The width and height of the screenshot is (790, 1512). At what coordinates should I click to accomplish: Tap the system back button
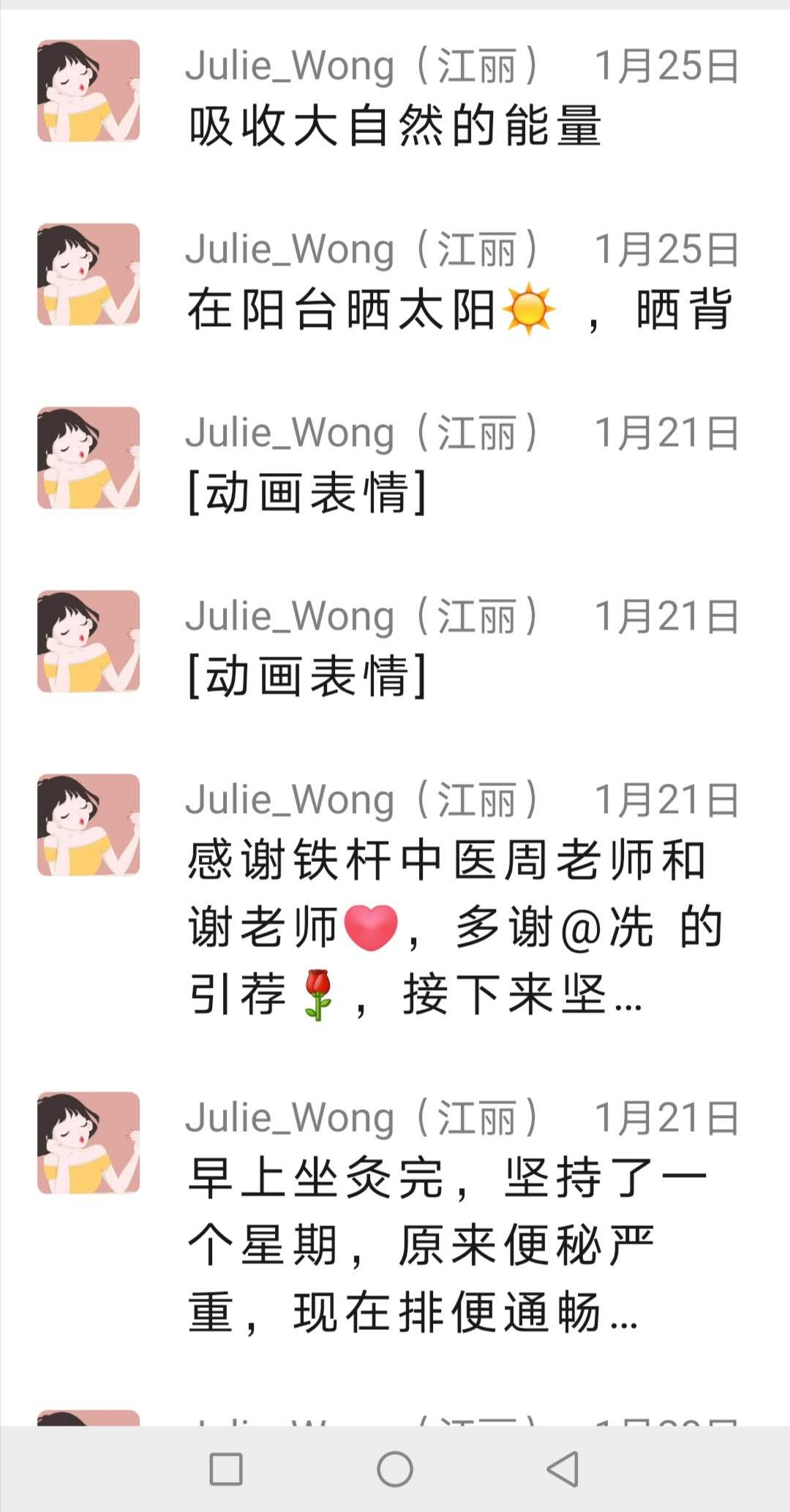click(563, 1469)
